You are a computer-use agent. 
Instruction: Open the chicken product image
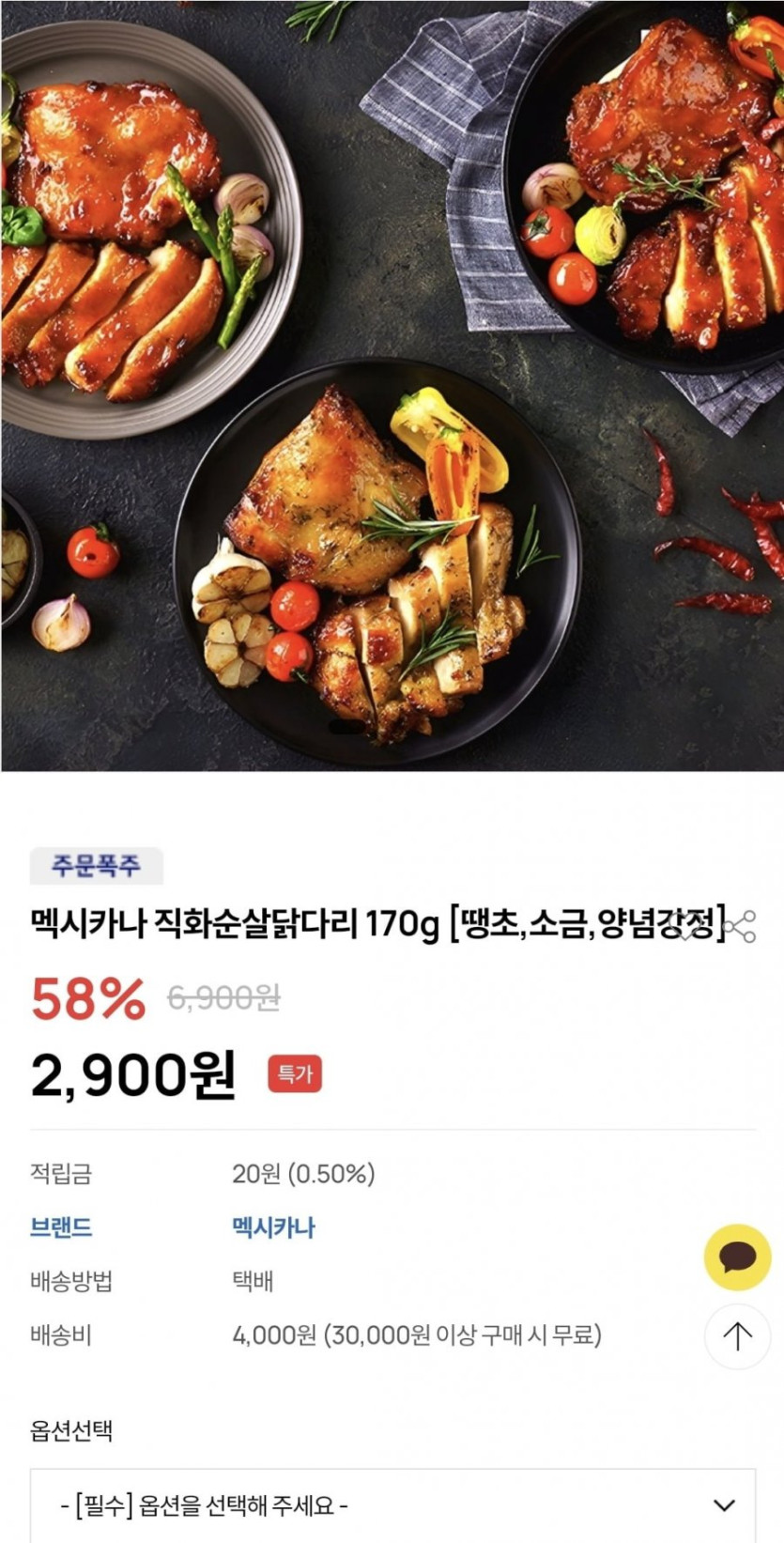(392, 385)
